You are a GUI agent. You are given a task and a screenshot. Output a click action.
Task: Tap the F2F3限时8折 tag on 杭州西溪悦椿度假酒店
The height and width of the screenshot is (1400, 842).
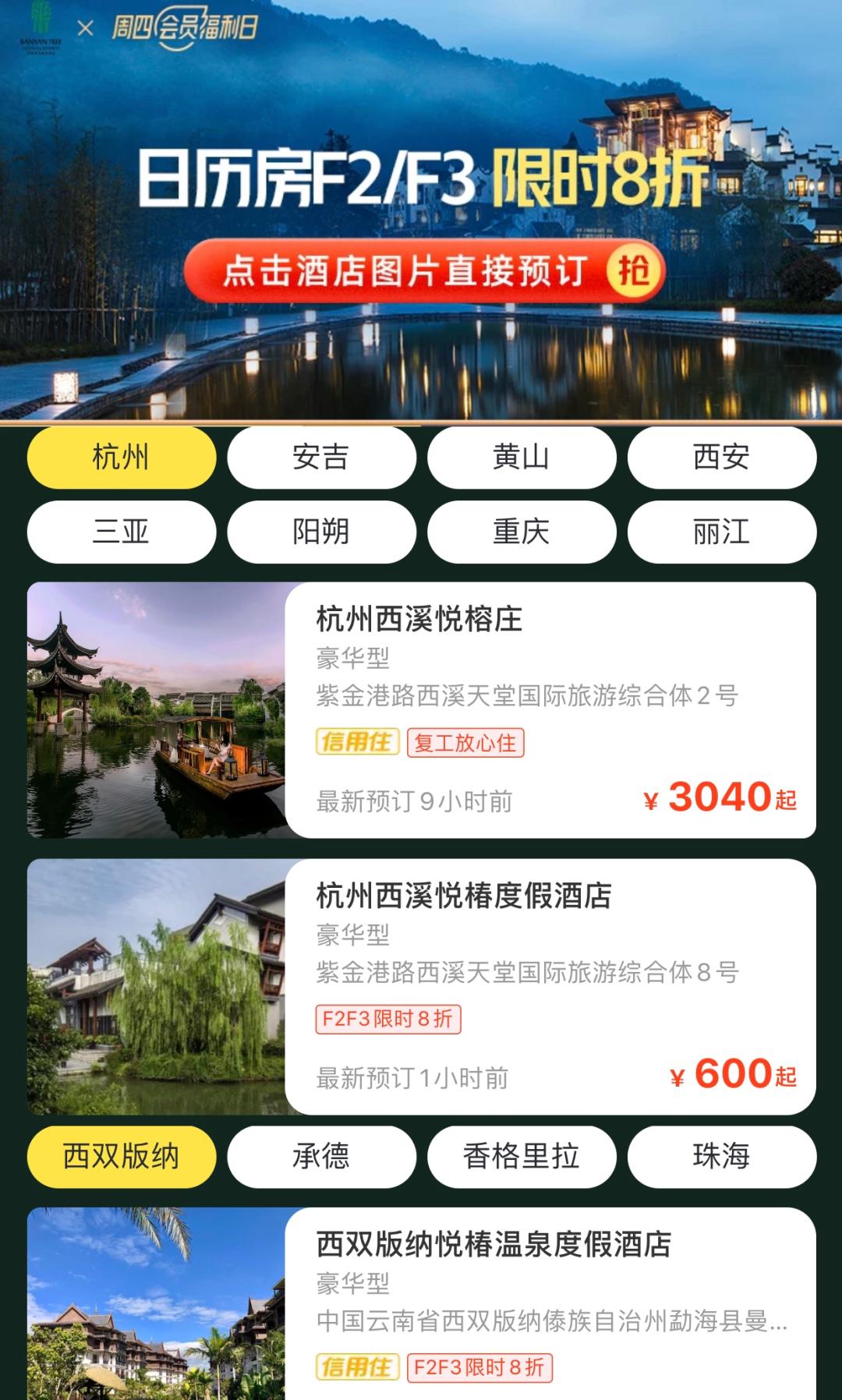pos(389,1017)
